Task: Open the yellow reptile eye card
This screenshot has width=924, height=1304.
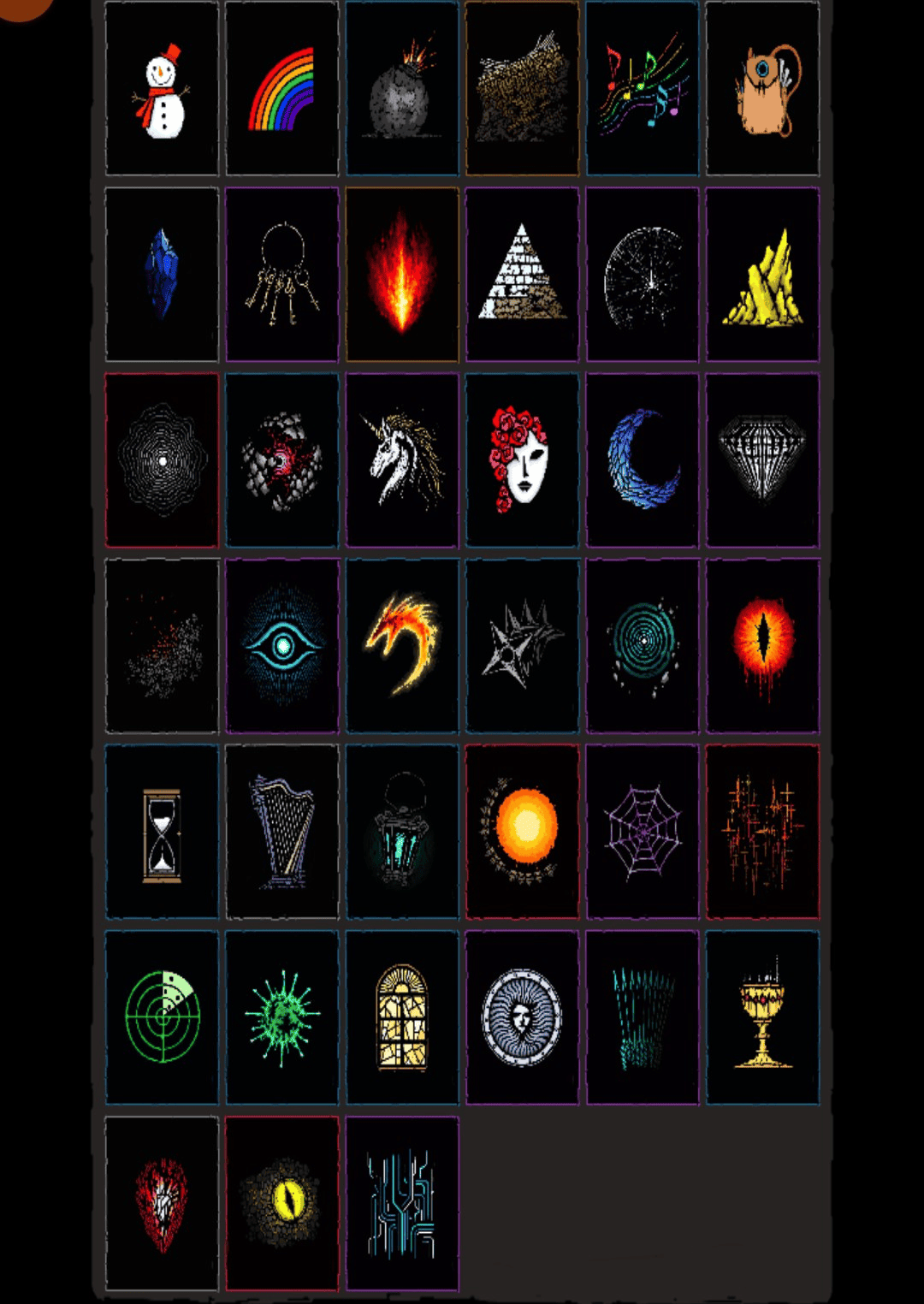Action: coord(281,1203)
